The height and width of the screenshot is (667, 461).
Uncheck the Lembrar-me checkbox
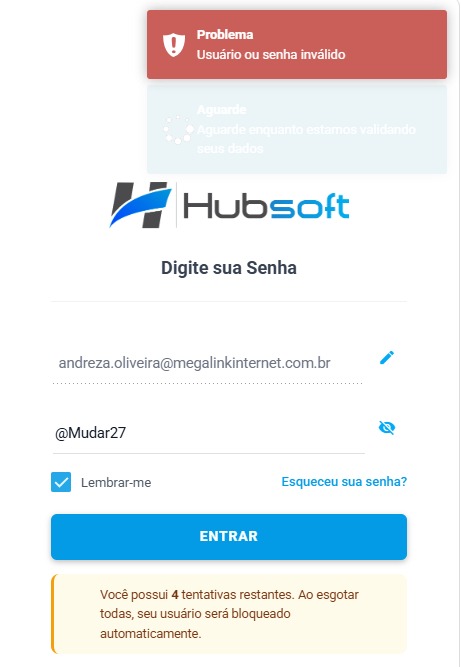(x=61, y=482)
